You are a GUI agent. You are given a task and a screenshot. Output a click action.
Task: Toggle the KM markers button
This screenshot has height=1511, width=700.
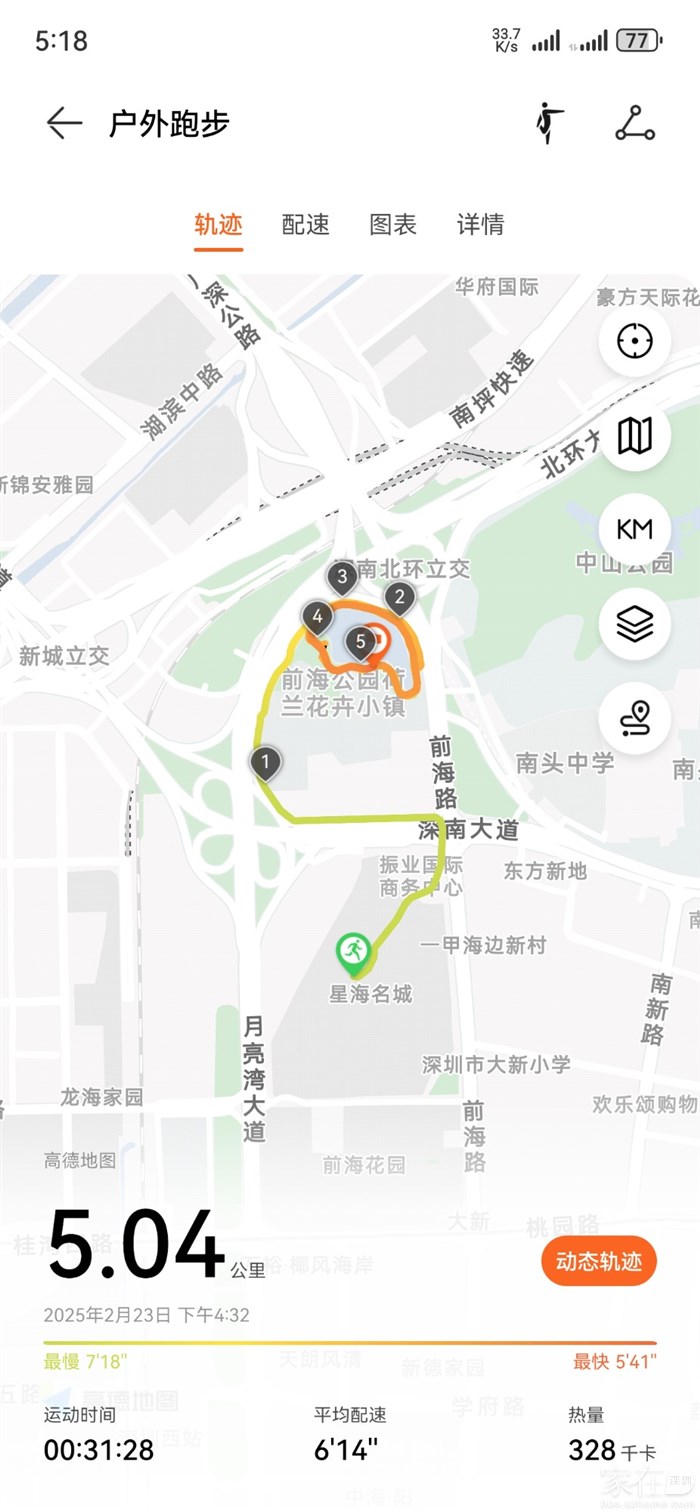click(634, 530)
